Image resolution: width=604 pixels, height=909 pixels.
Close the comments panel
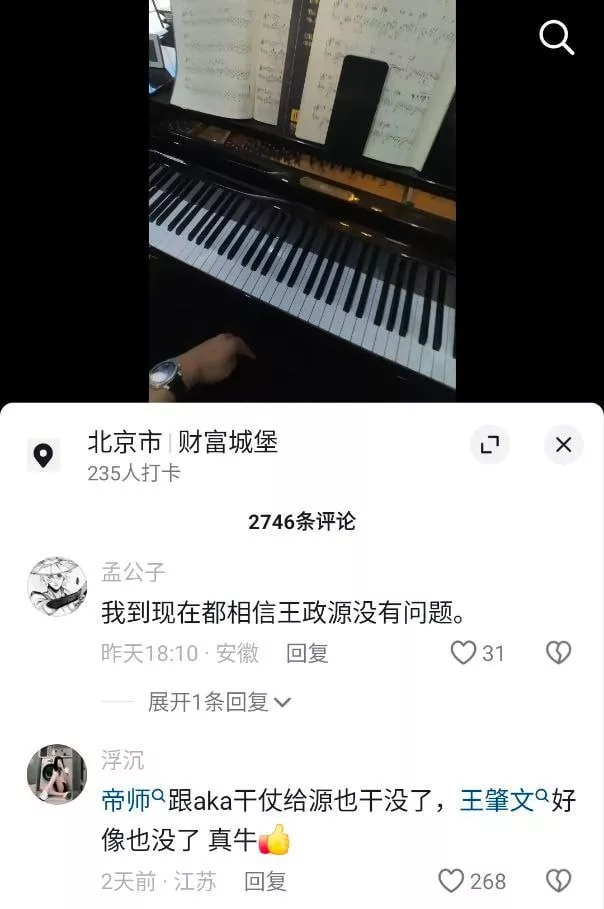click(x=563, y=445)
